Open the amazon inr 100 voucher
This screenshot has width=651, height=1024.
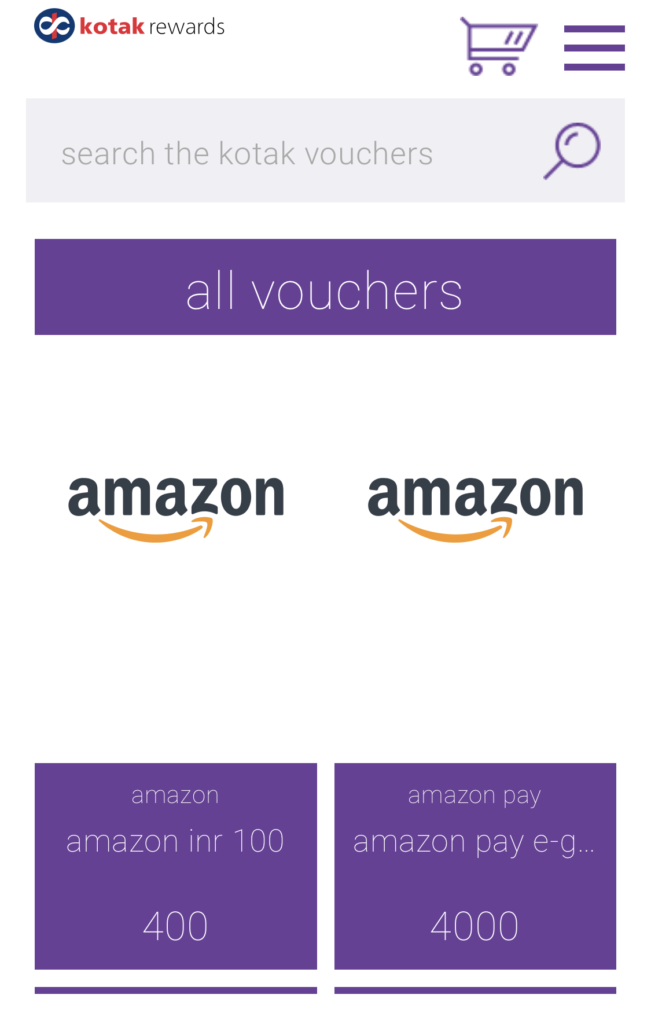coord(176,866)
